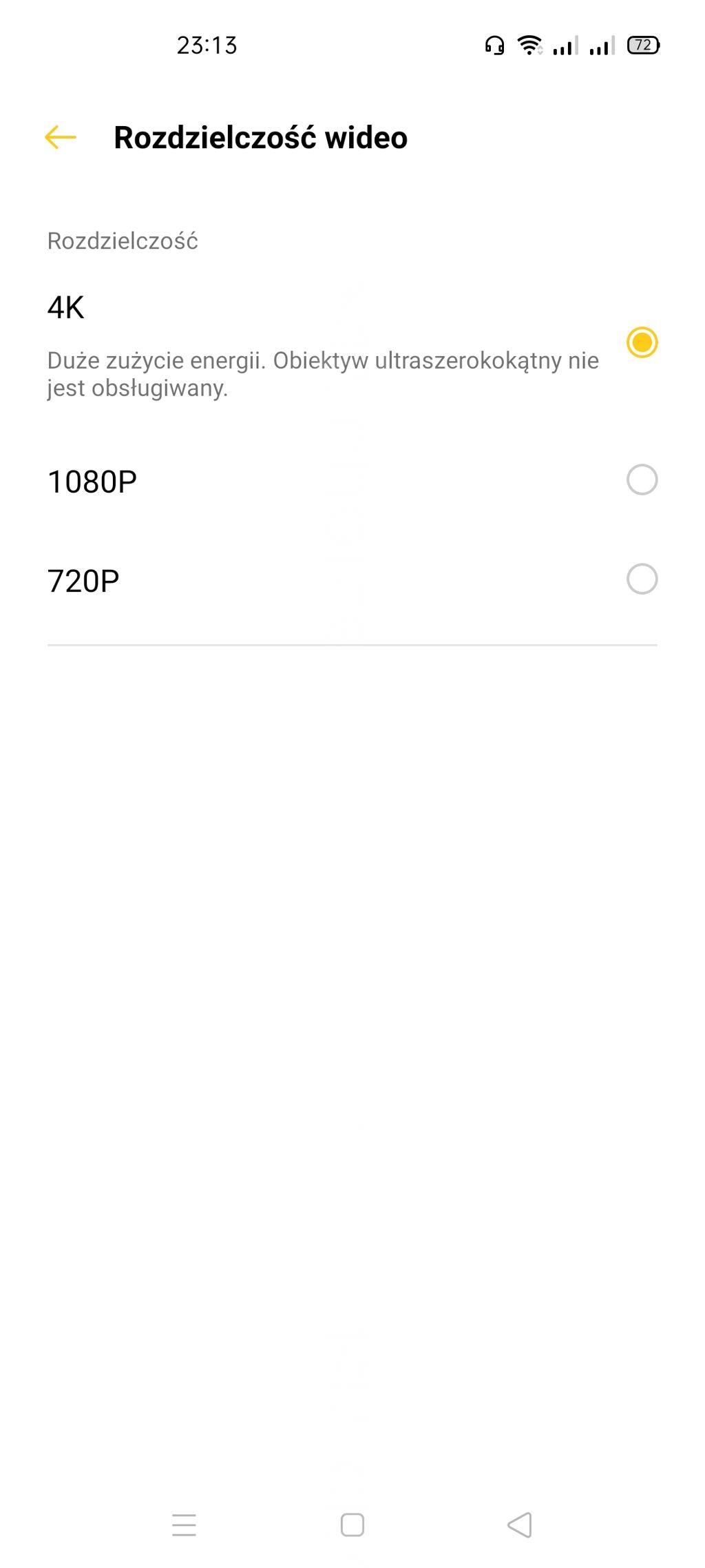This screenshot has height=1568, width=705.
Task: Switch video resolution to 720P
Action: tap(352, 580)
